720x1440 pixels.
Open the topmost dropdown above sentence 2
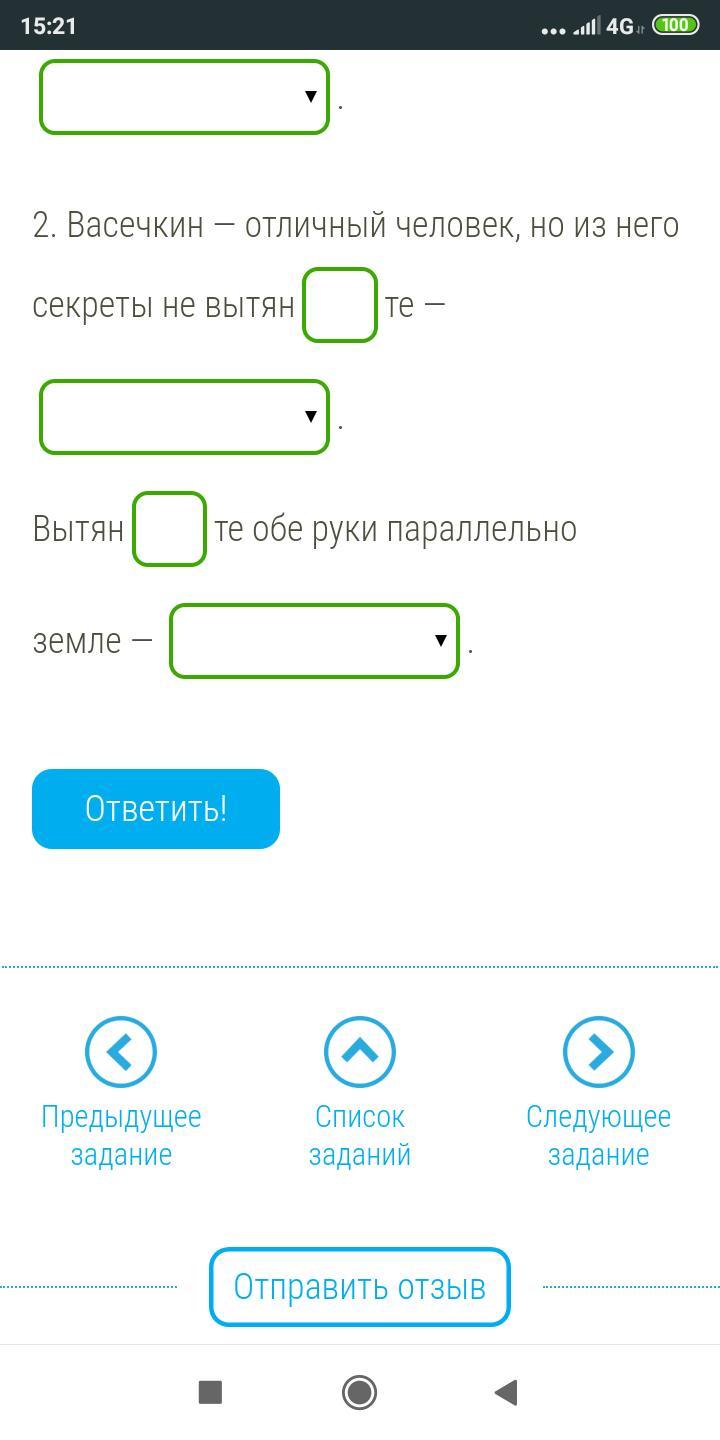(184, 97)
